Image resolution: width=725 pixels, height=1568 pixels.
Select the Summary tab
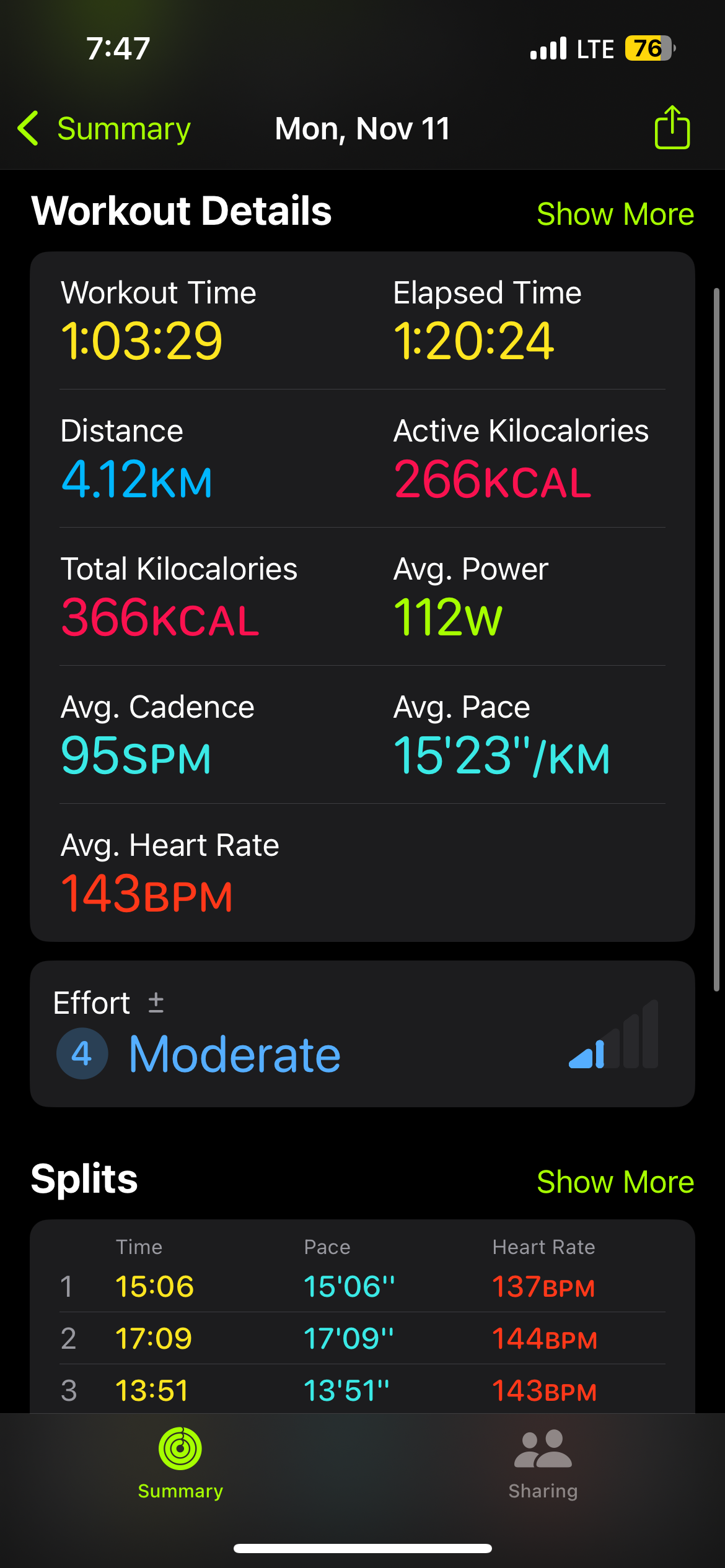point(180,1464)
